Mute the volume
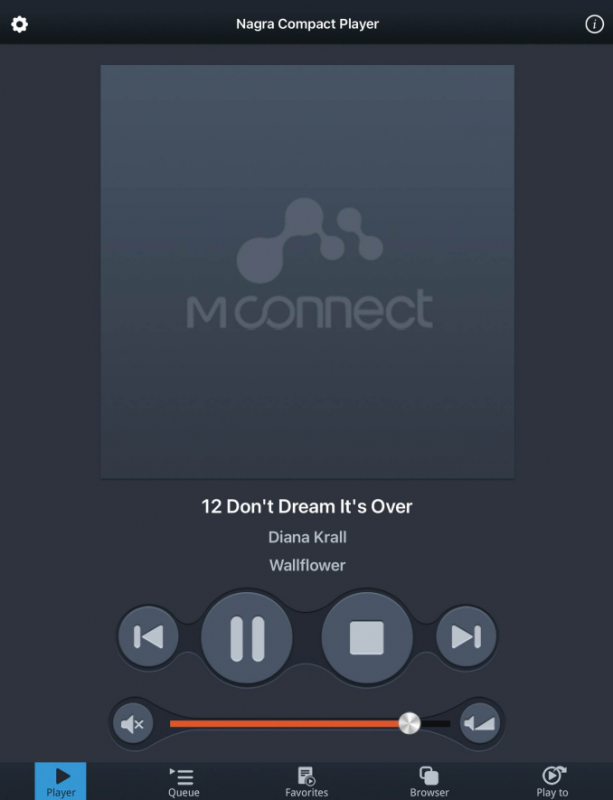 [x=132, y=724]
